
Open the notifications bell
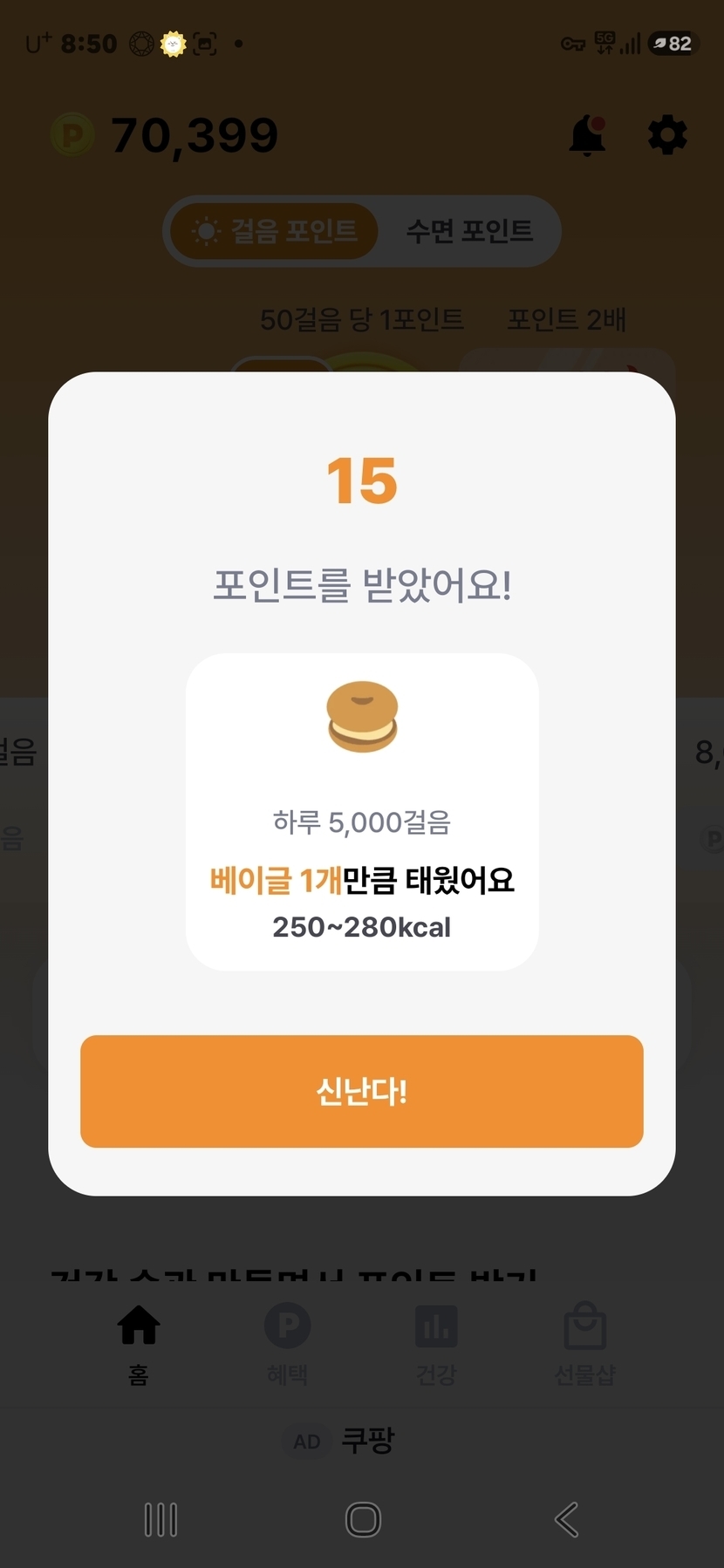pyautogui.click(x=587, y=136)
